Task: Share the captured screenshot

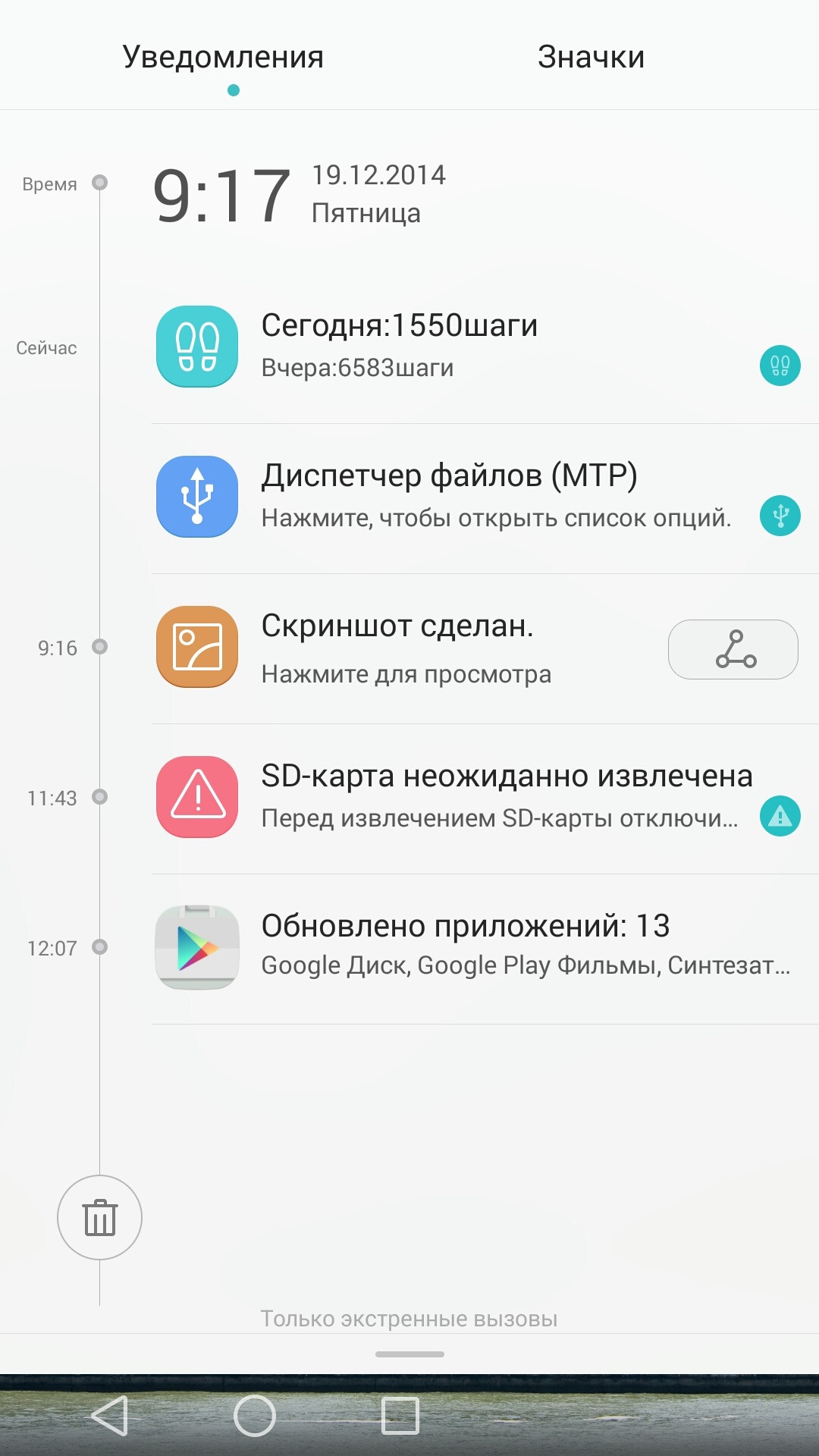Action: [733, 649]
